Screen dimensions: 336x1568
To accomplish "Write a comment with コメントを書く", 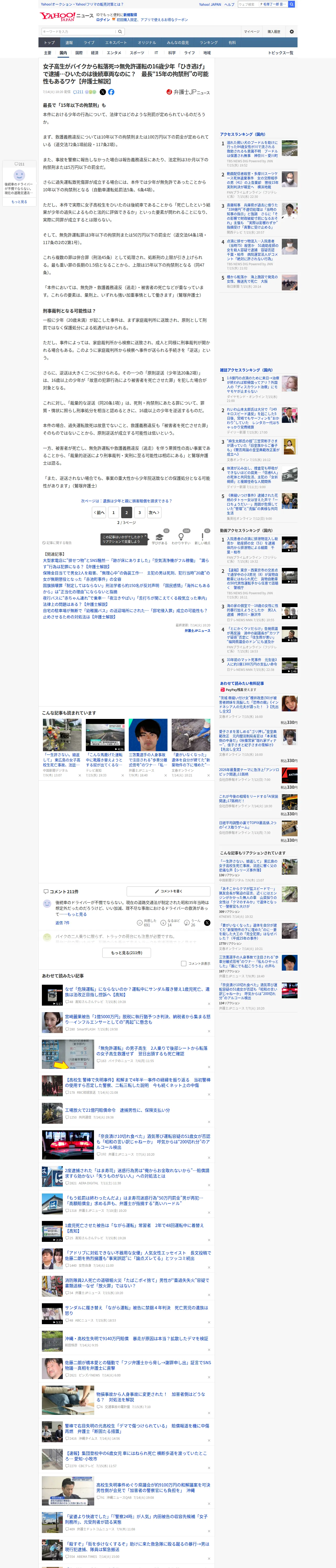I will coord(168,891).
